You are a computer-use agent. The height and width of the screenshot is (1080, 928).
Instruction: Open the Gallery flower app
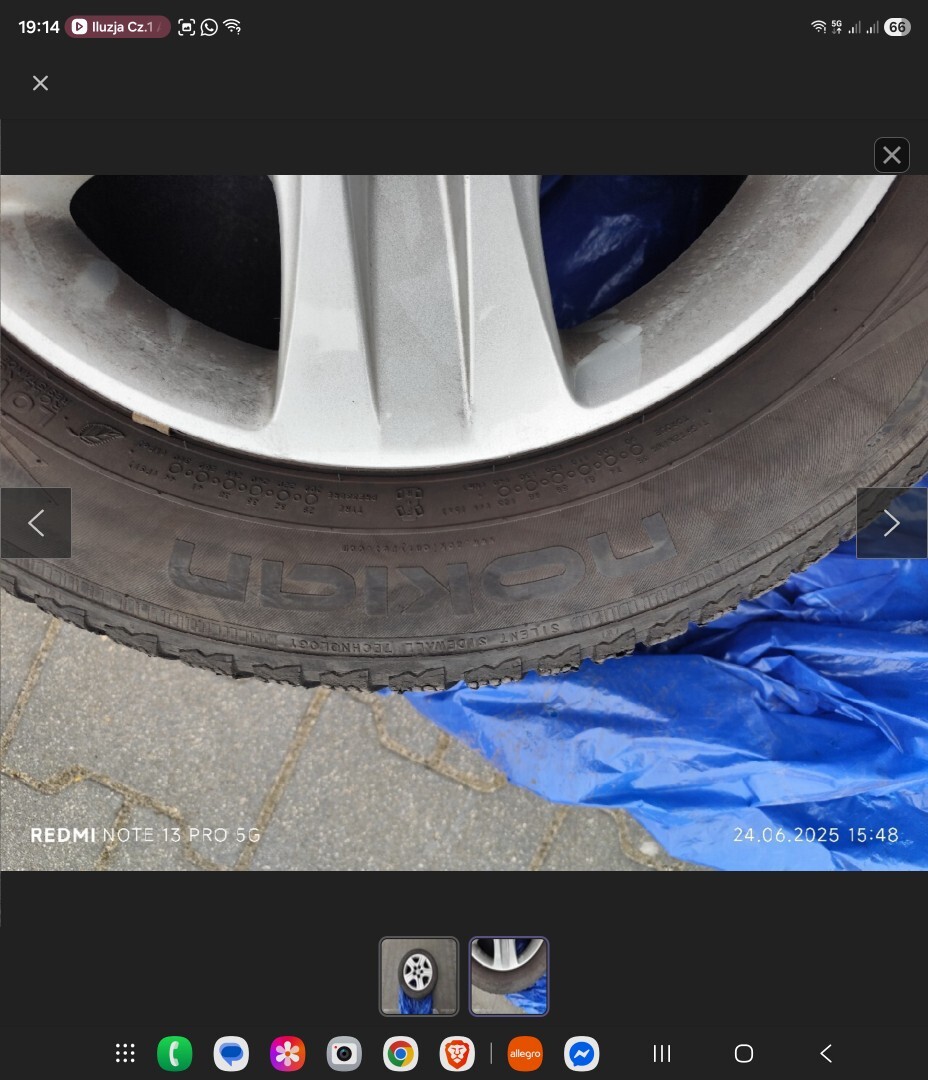click(x=287, y=1053)
